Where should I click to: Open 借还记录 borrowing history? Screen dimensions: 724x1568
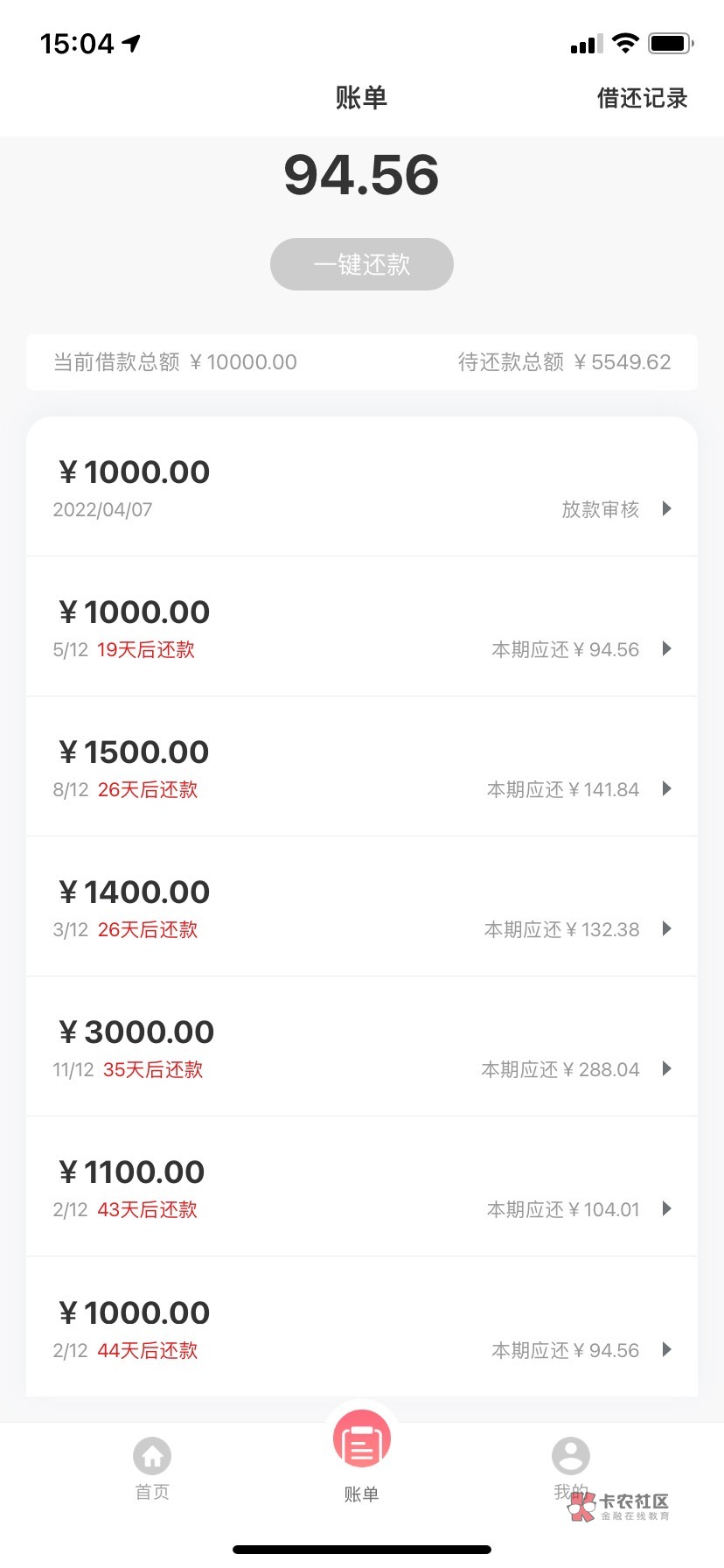642,98
